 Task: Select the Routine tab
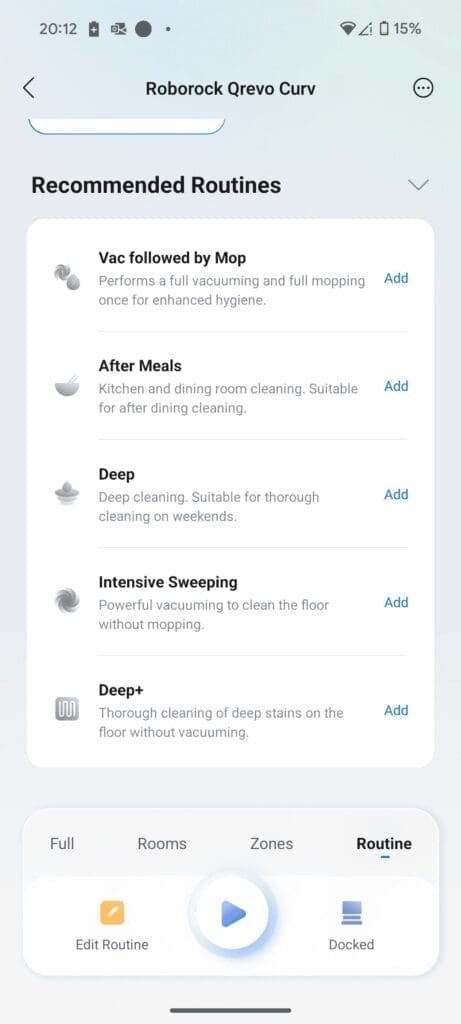point(384,843)
